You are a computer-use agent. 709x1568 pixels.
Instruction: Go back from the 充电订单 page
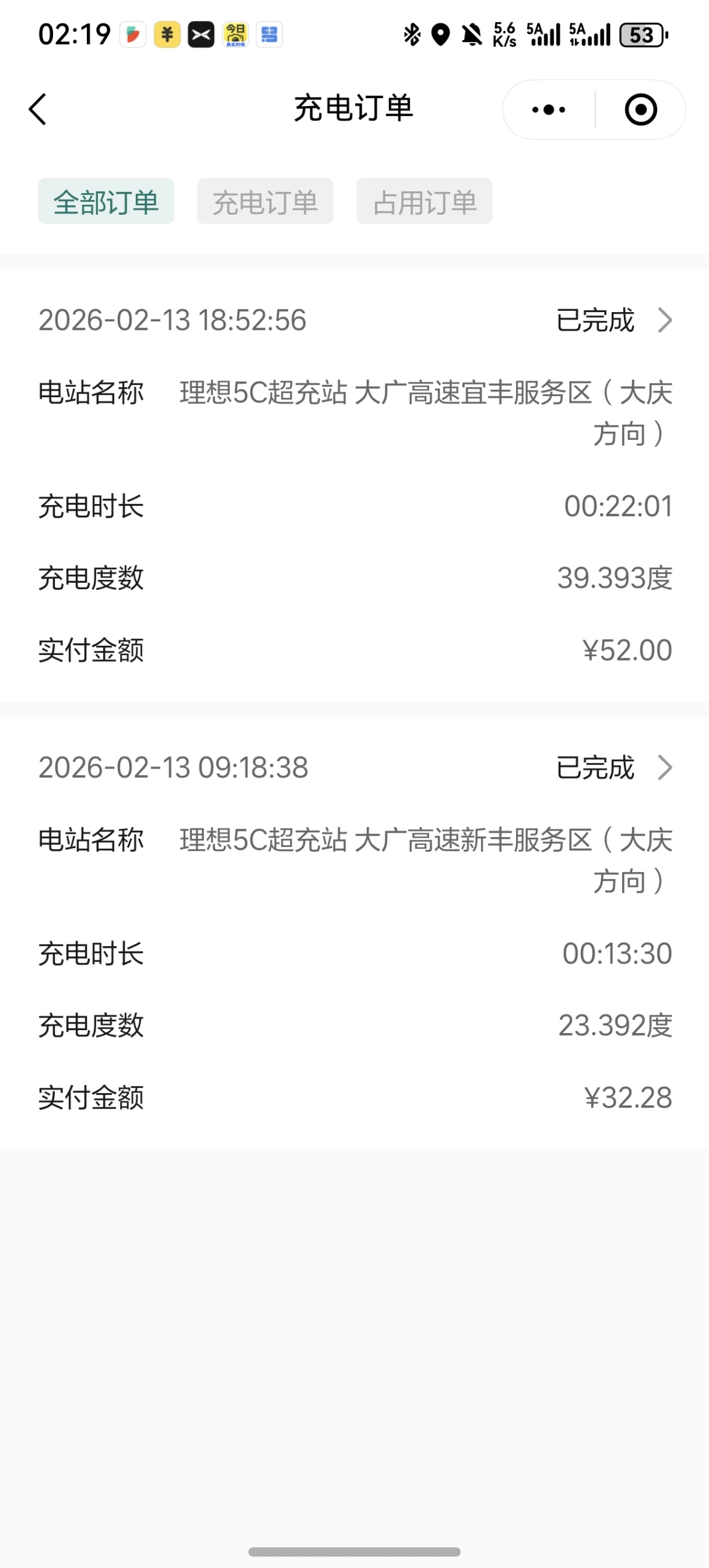point(38,110)
